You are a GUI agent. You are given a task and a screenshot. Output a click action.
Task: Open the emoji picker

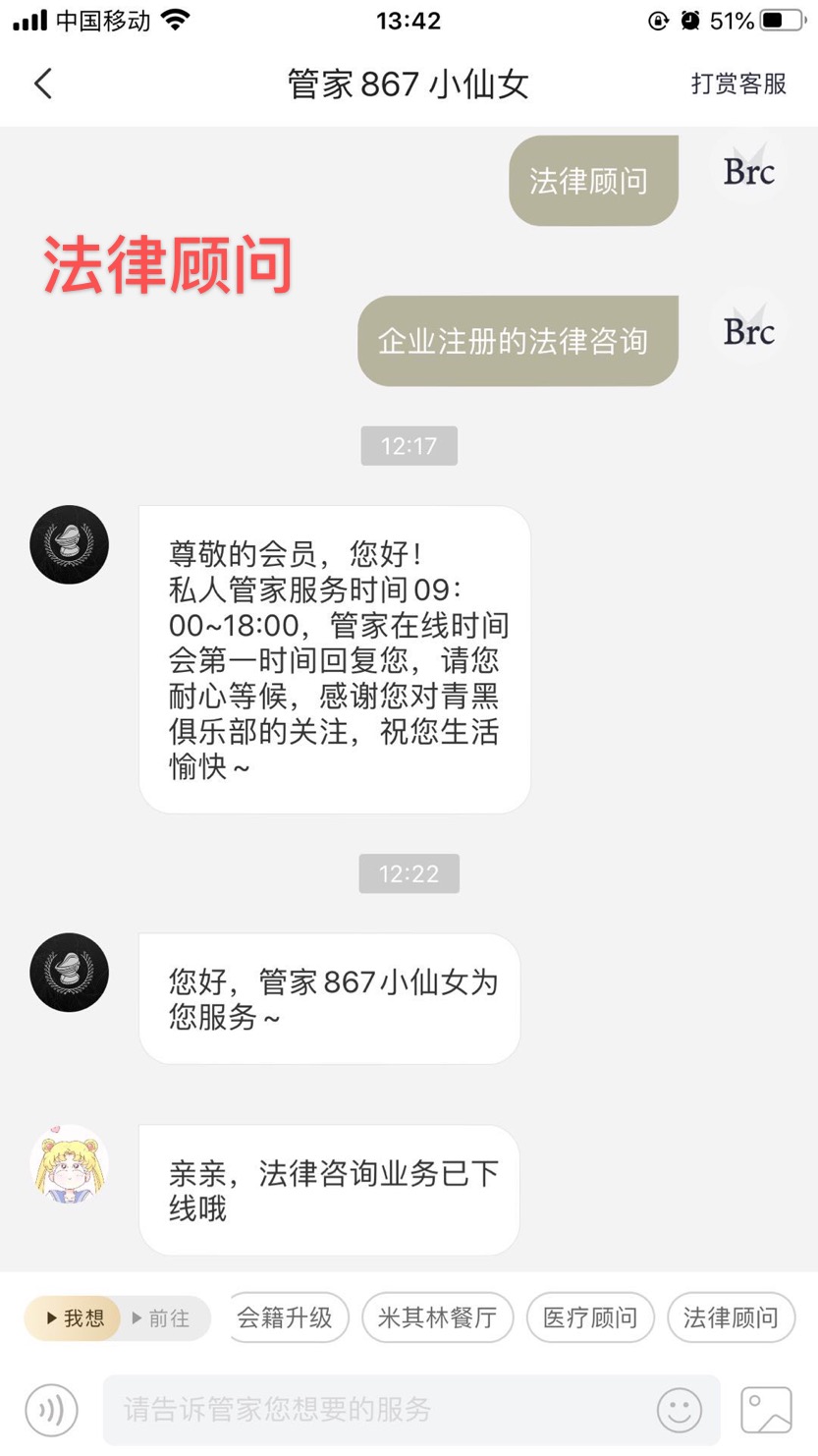pyautogui.click(x=680, y=1410)
